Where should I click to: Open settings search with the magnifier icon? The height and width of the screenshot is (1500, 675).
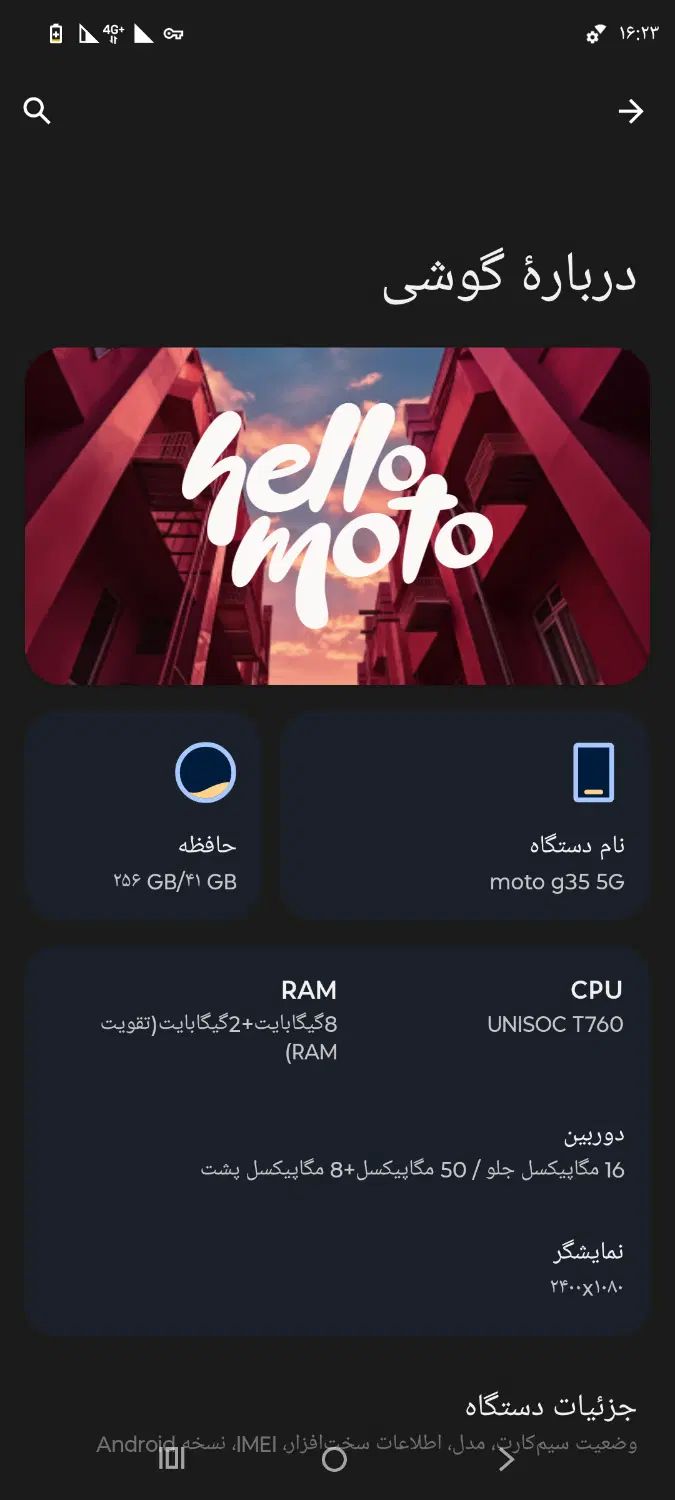click(x=37, y=111)
